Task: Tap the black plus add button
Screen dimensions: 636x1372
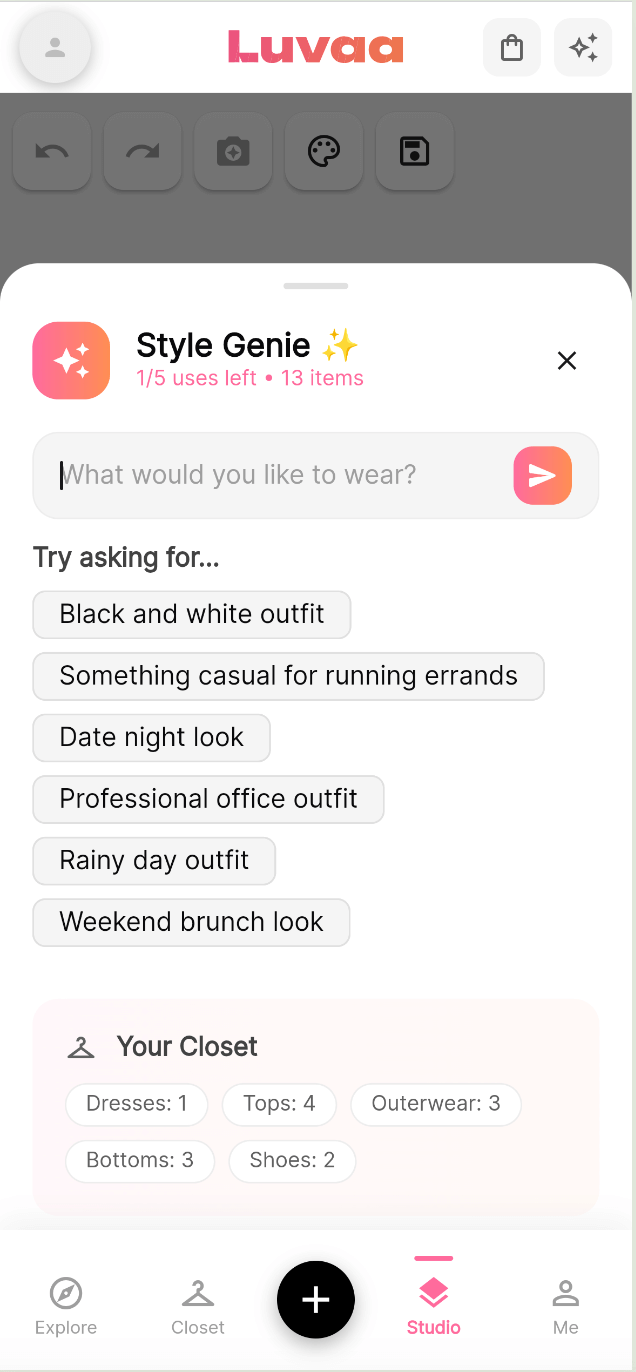Action: [316, 1299]
